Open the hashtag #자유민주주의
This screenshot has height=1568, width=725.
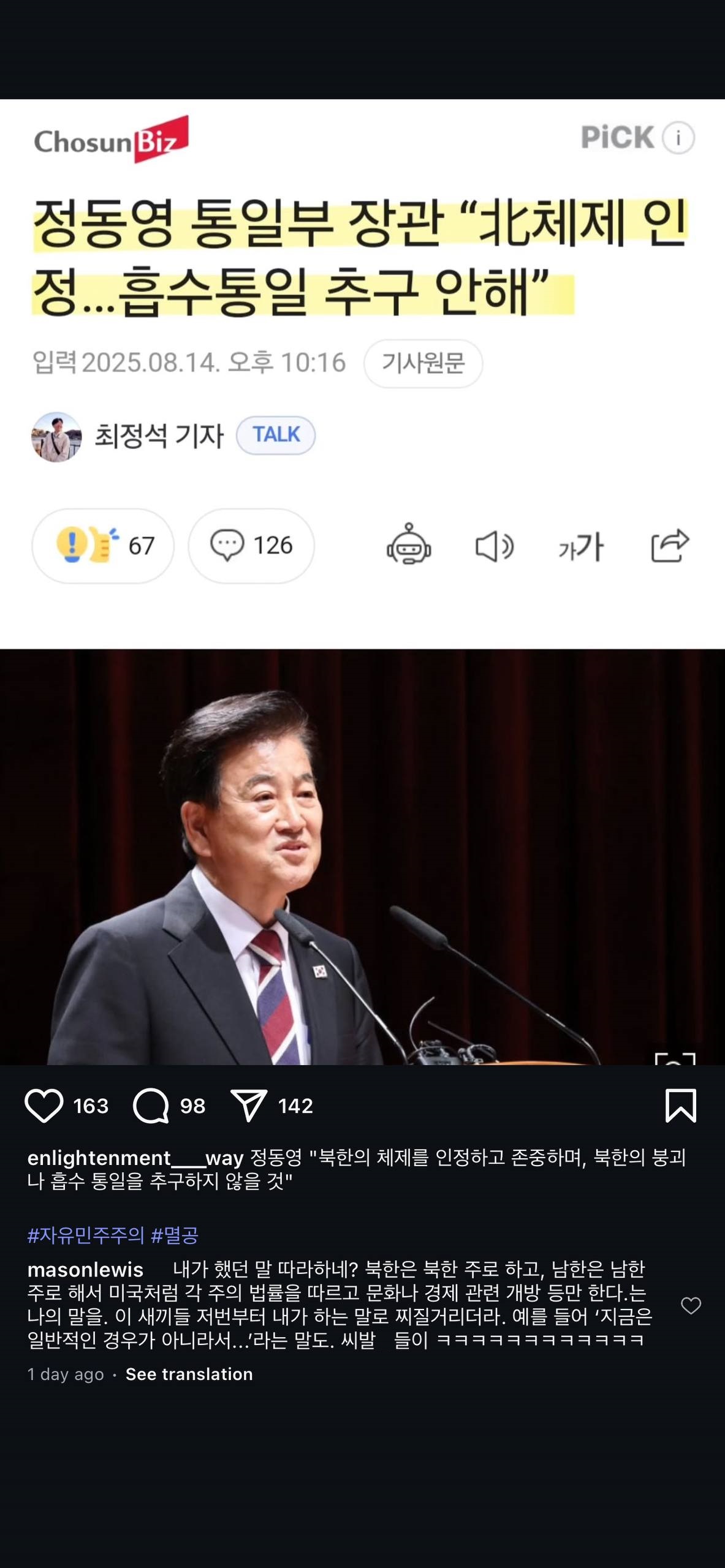[x=86, y=1235]
